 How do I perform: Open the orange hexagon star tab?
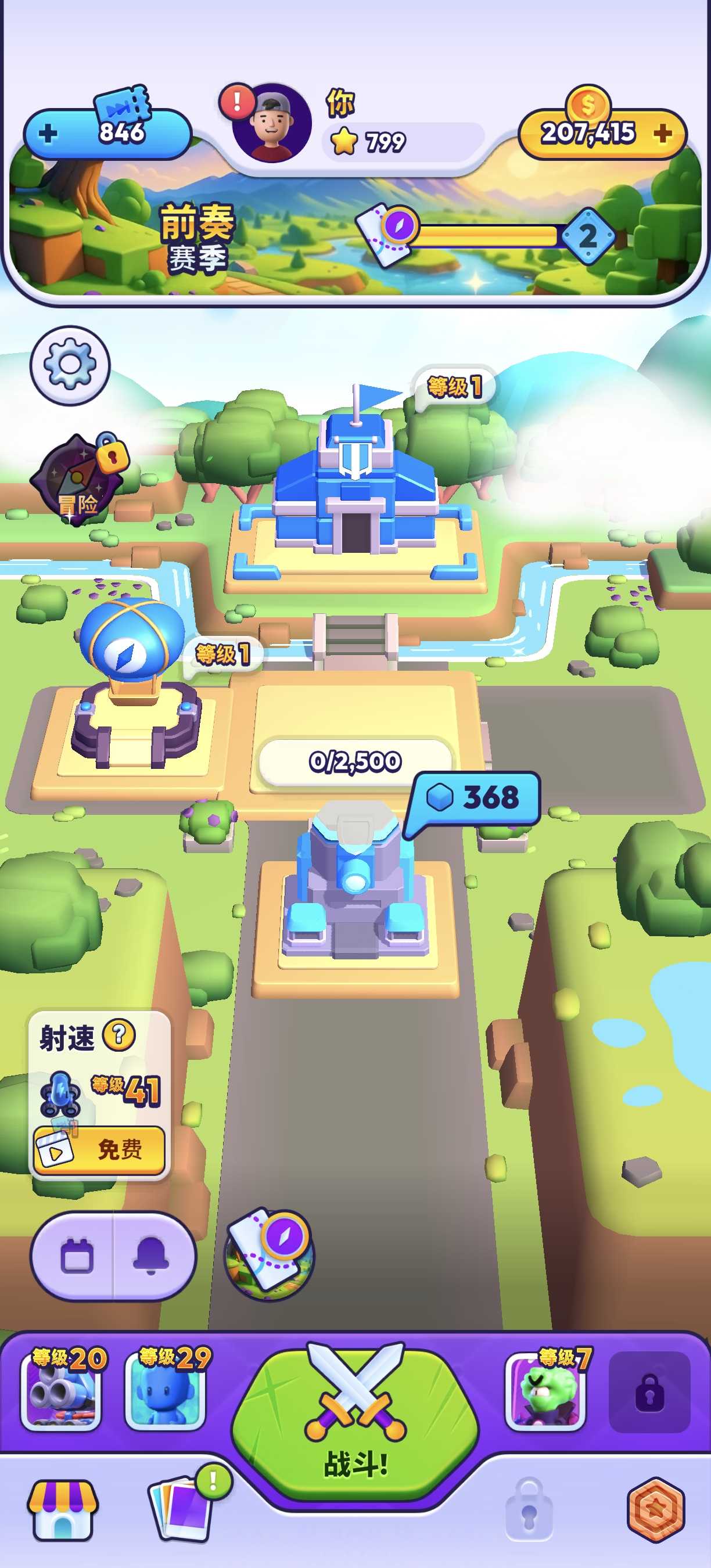pyautogui.click(x=656, y=1510)
